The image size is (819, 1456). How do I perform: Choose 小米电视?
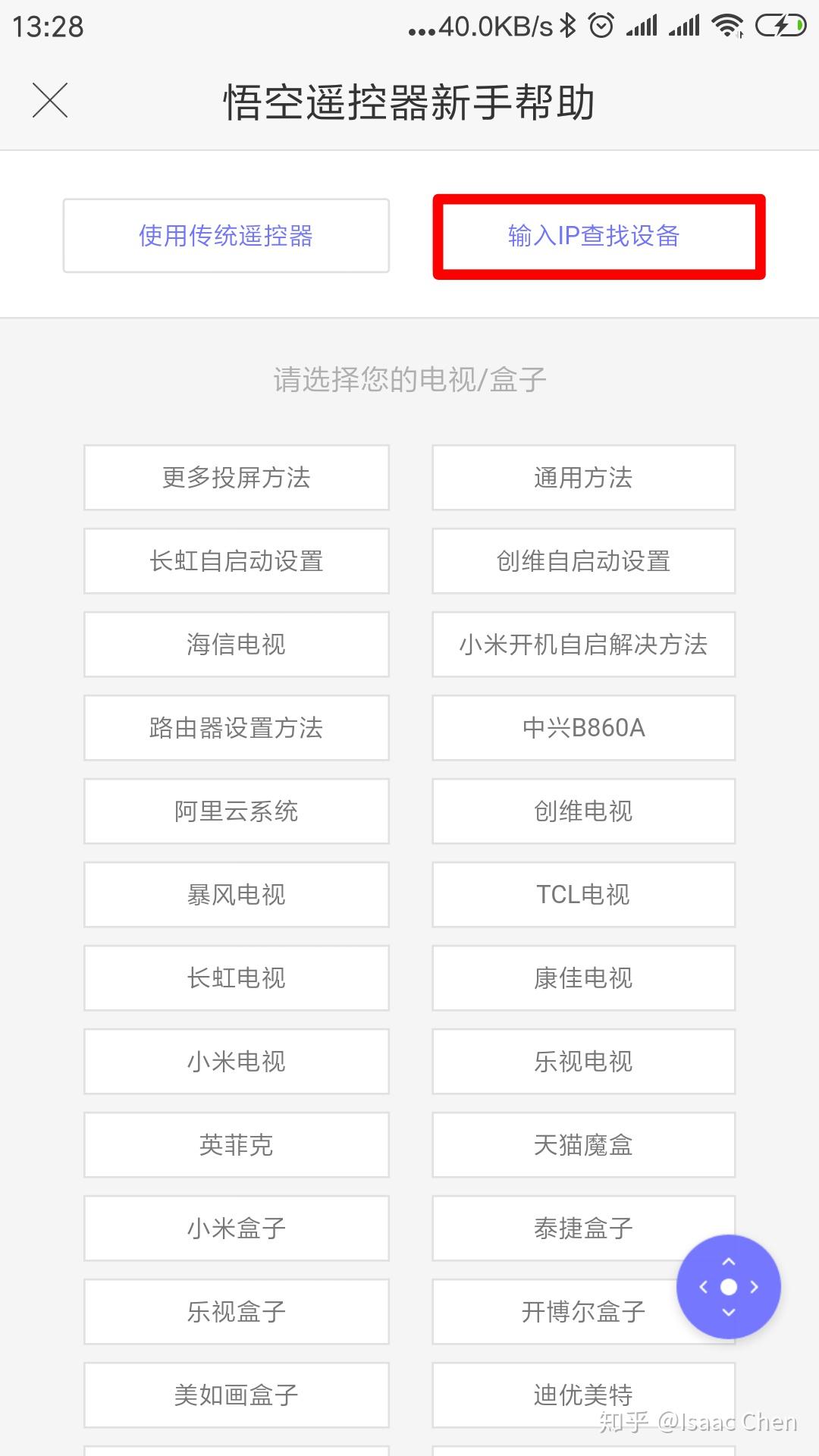[x=237, y=1062]
